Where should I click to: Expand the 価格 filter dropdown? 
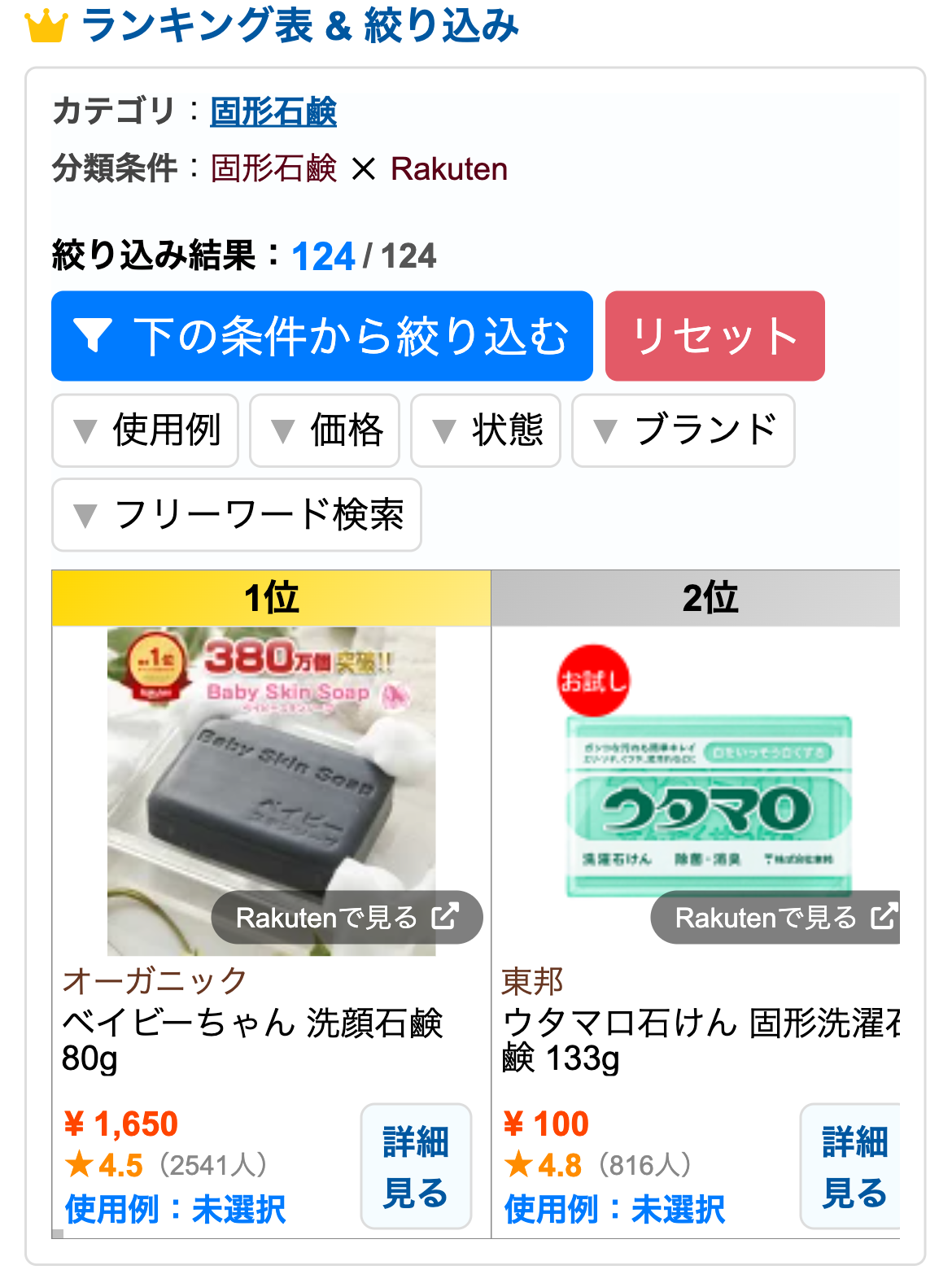coord(324,430)
